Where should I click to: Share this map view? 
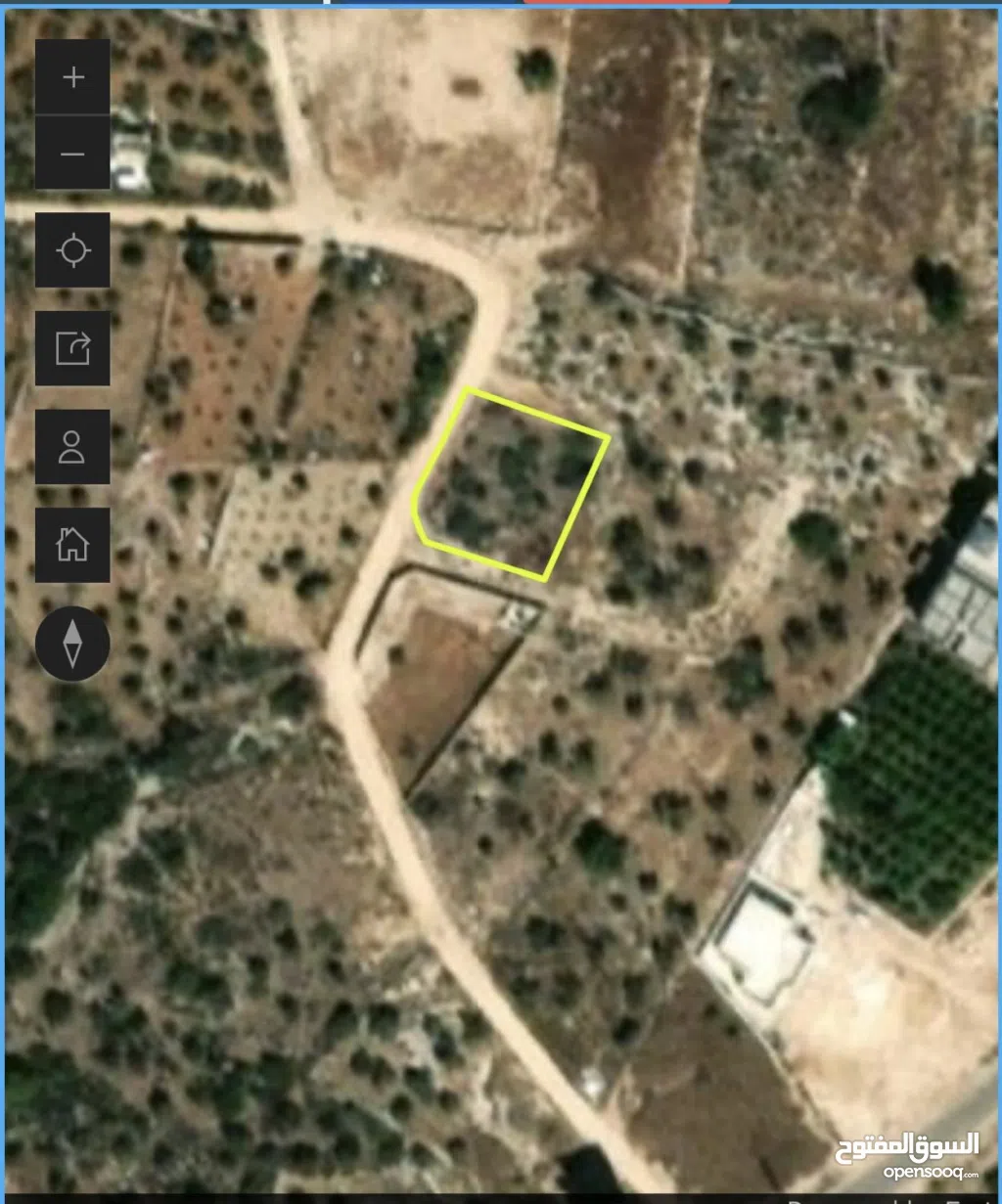pos(73,348)
